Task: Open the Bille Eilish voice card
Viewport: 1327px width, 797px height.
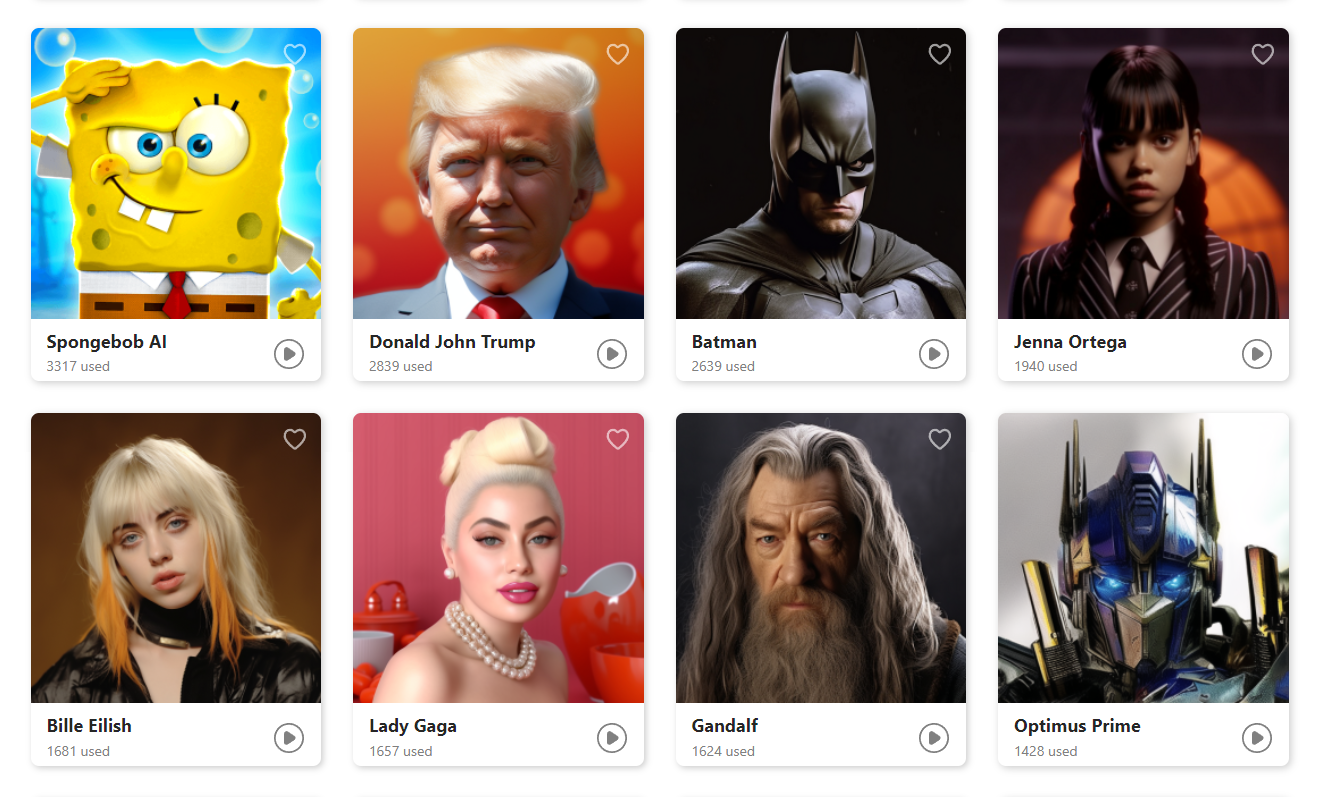Action: (176, 558)
